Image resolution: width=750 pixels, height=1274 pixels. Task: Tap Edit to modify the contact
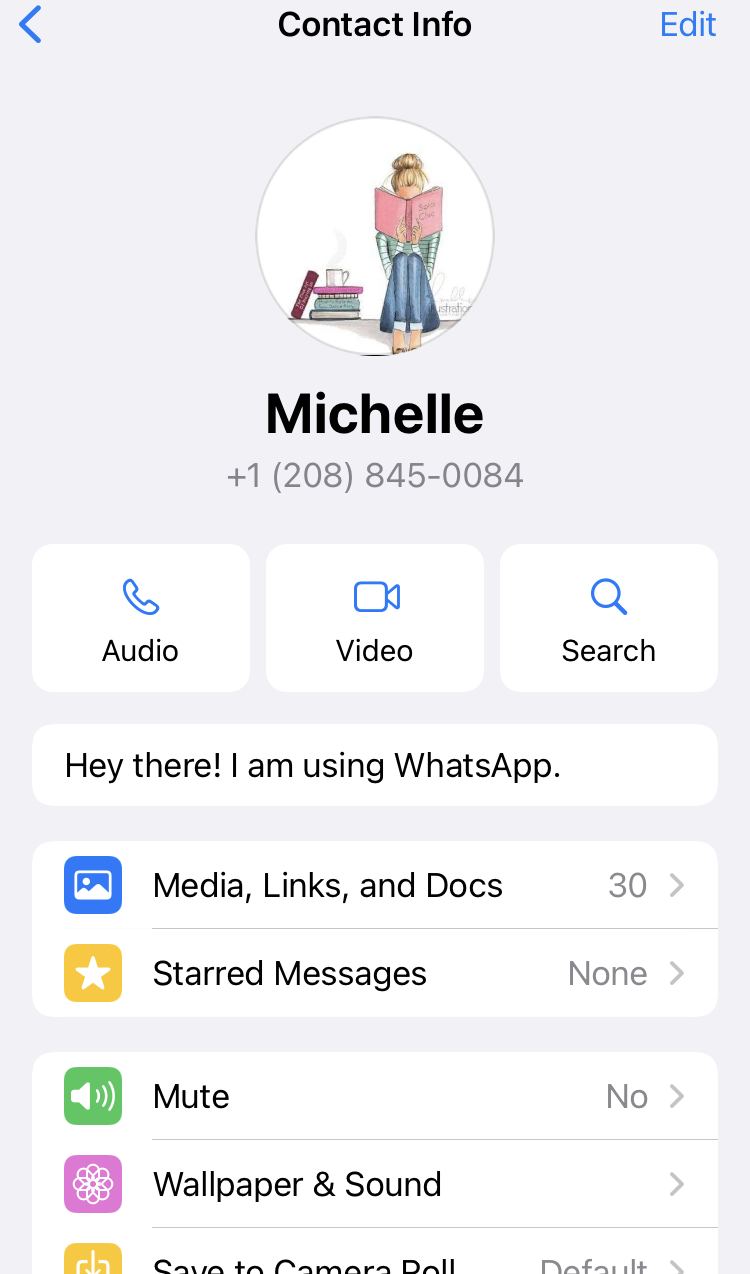(688, 25)
